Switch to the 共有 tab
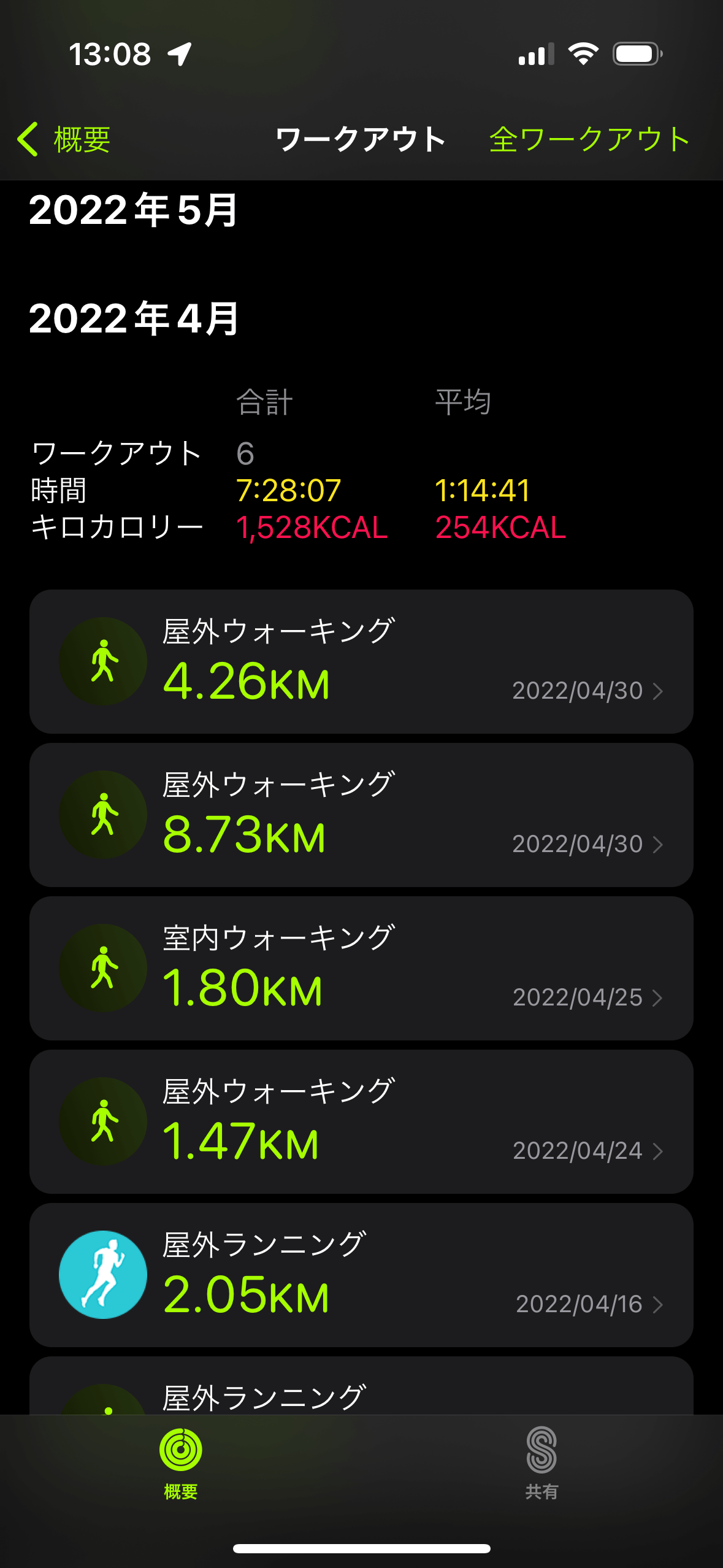Viewport: 723px width, 1568px height. point(541,1464)
